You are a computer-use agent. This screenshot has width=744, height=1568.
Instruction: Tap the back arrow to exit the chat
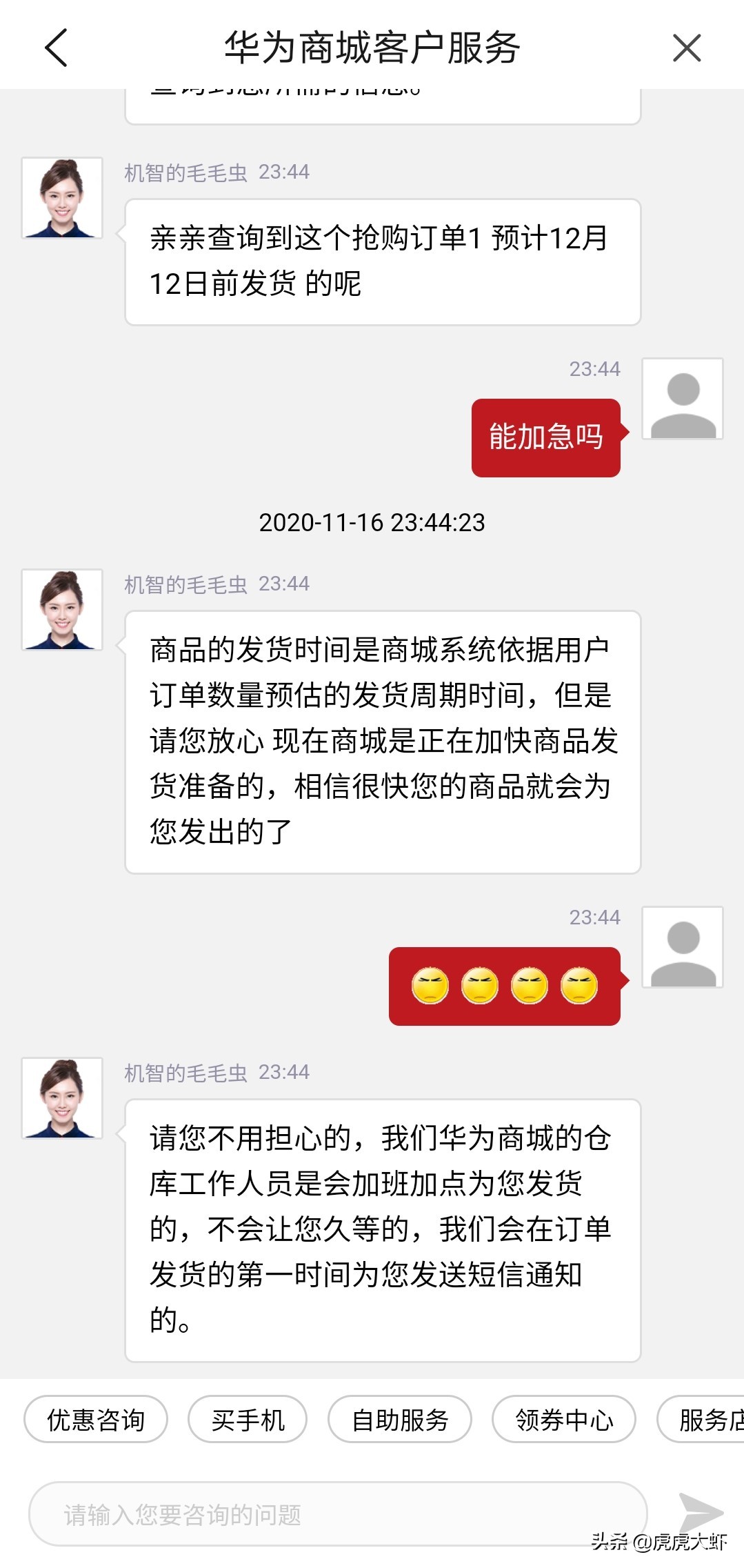(x=55, y=48)
